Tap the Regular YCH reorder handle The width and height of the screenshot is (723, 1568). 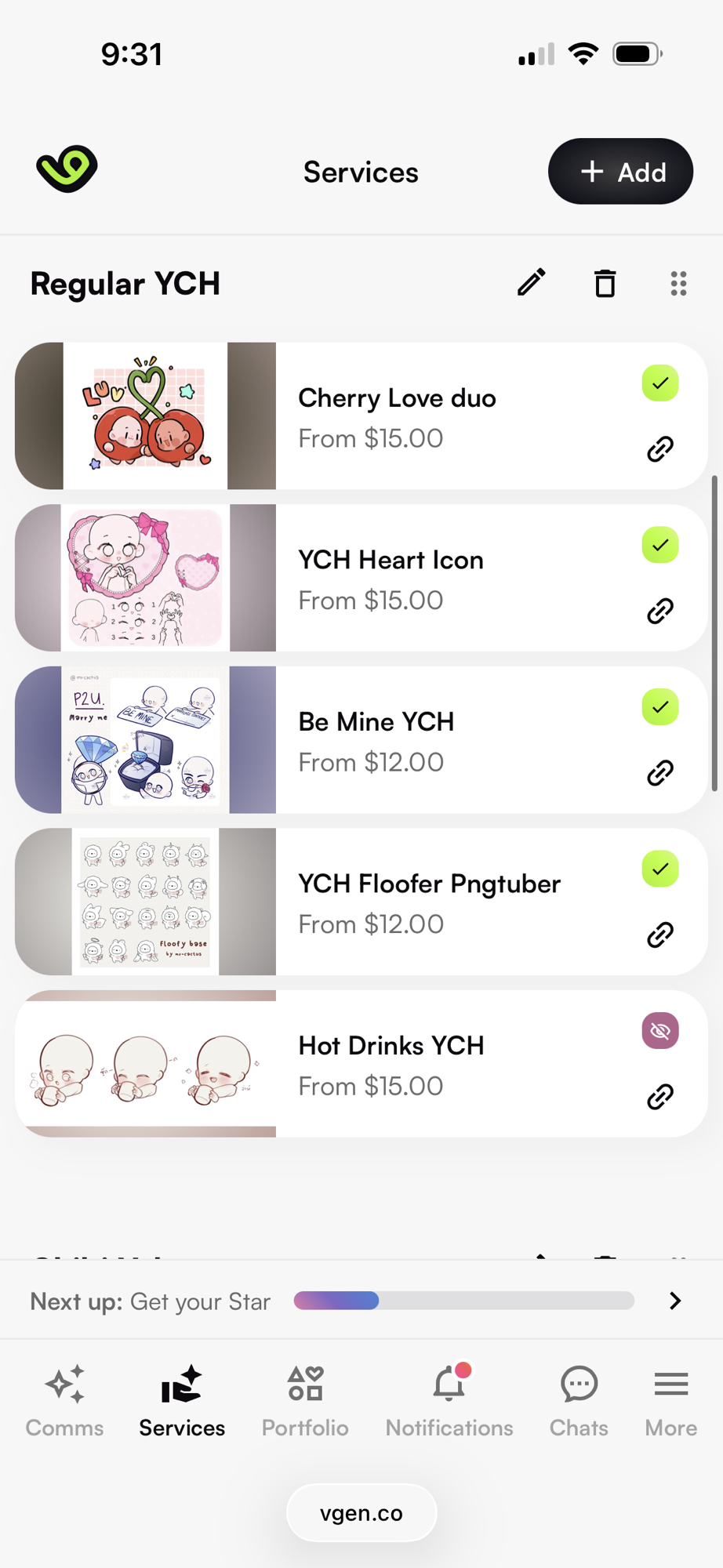point(678,283)
